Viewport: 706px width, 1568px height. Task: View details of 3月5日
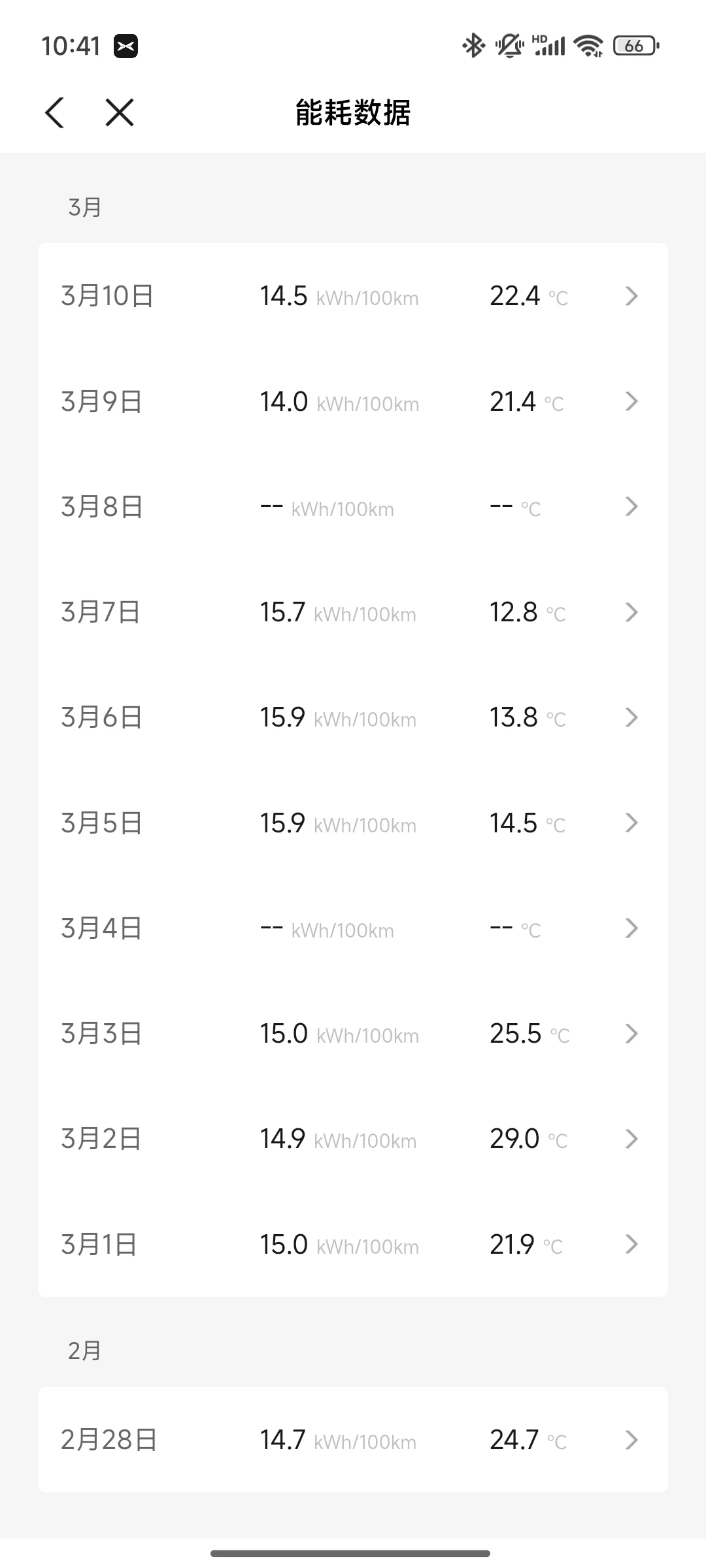(x=353, y=823)
